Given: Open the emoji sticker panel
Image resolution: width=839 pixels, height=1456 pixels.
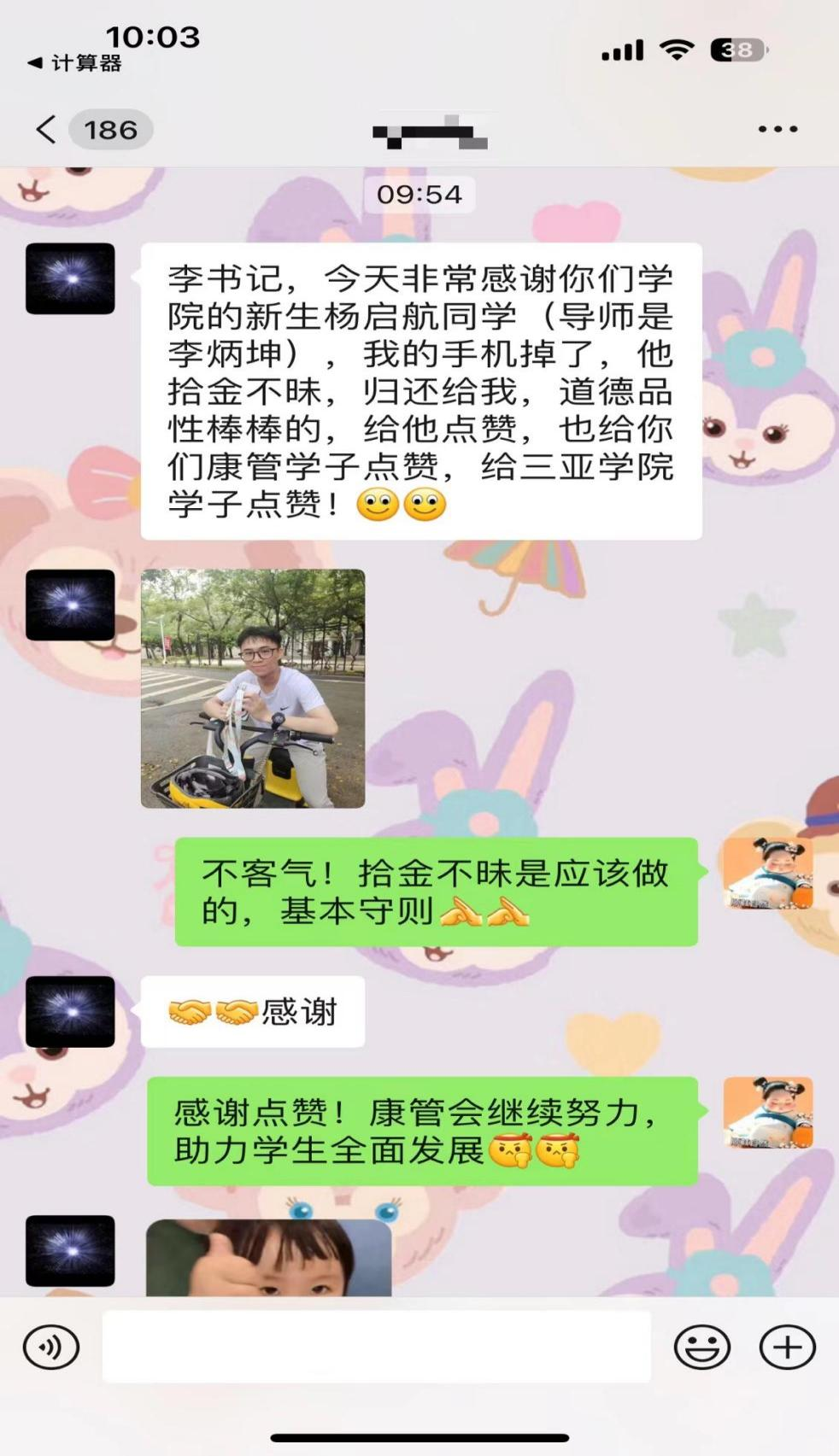Looking at the screenshot, I should coord(701,1348).
